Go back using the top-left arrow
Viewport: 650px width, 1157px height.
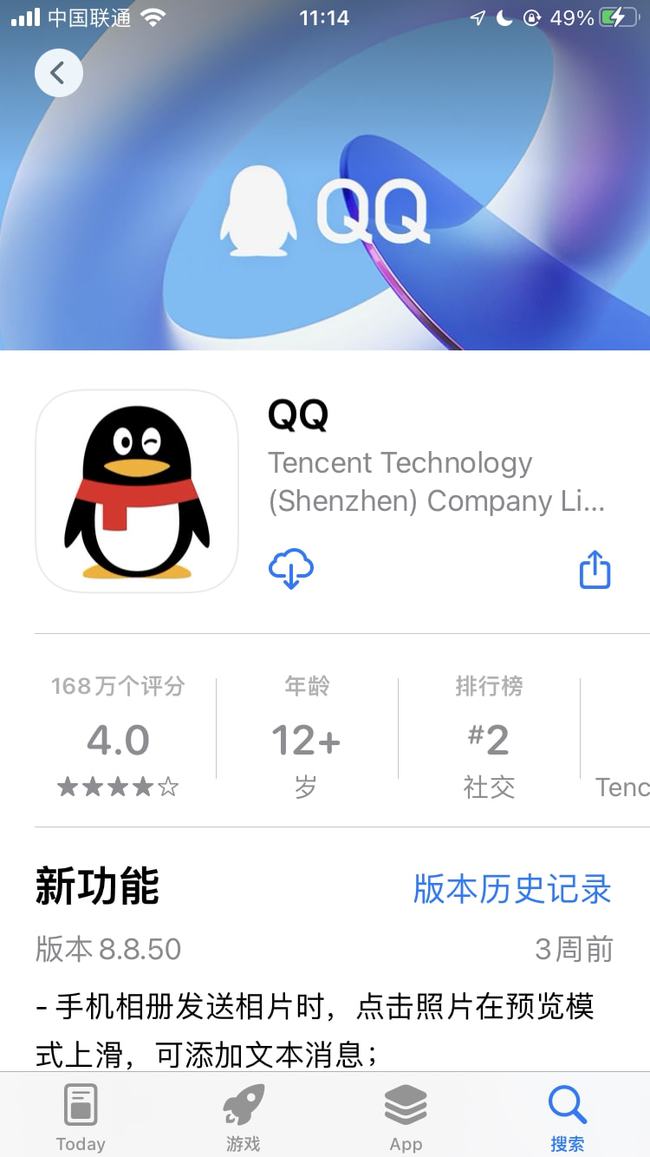pos(58,72)
